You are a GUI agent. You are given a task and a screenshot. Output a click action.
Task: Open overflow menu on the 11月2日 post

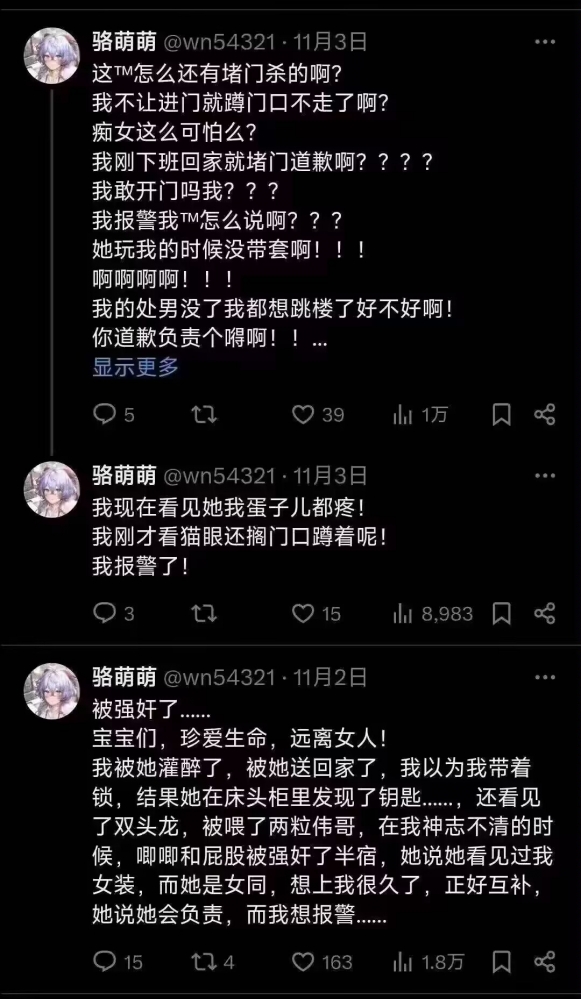(x=545, y=677)
